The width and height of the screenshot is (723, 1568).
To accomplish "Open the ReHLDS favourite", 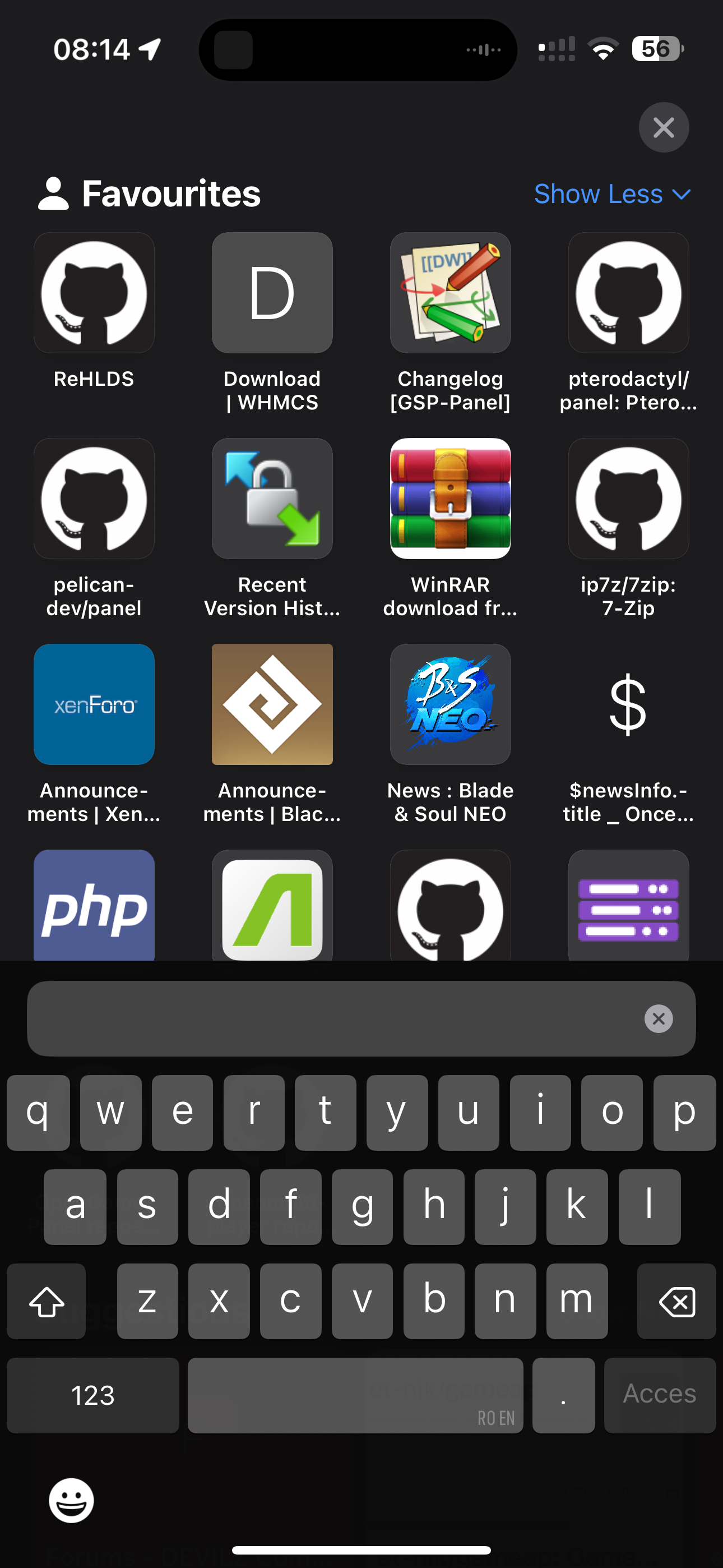I will 94,293.
